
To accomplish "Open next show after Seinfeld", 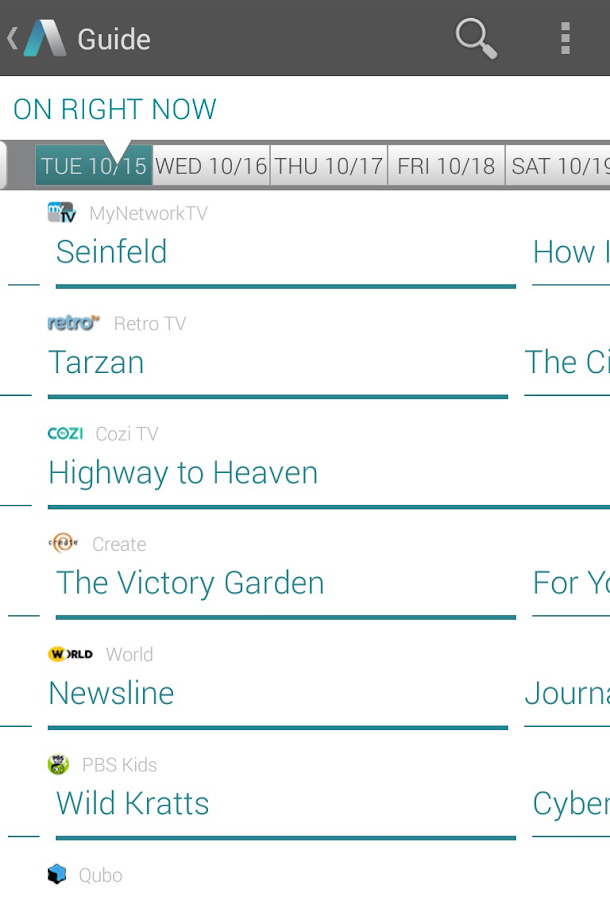I will coord(570,252).
